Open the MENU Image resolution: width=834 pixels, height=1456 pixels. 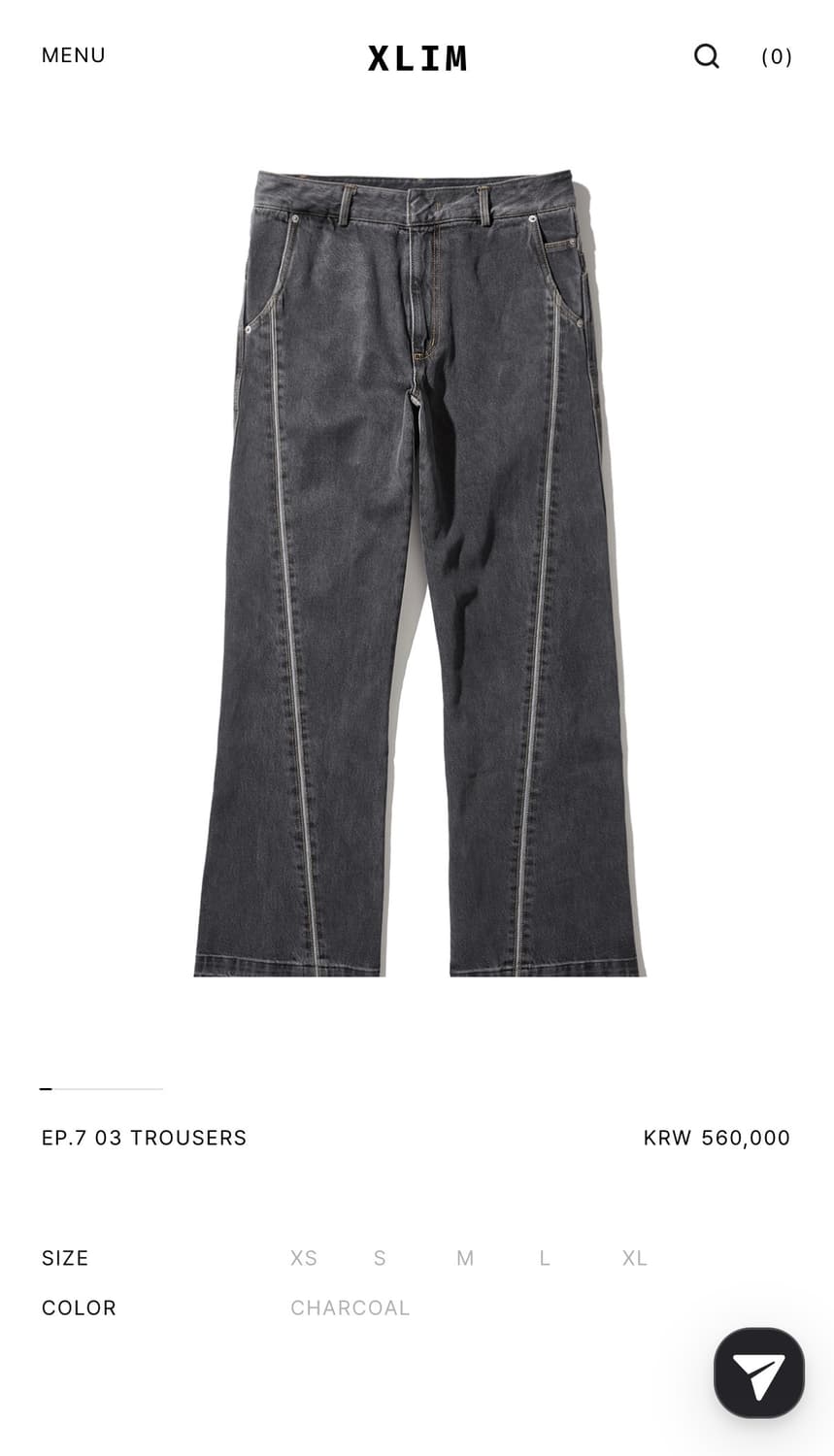(73, 55)
